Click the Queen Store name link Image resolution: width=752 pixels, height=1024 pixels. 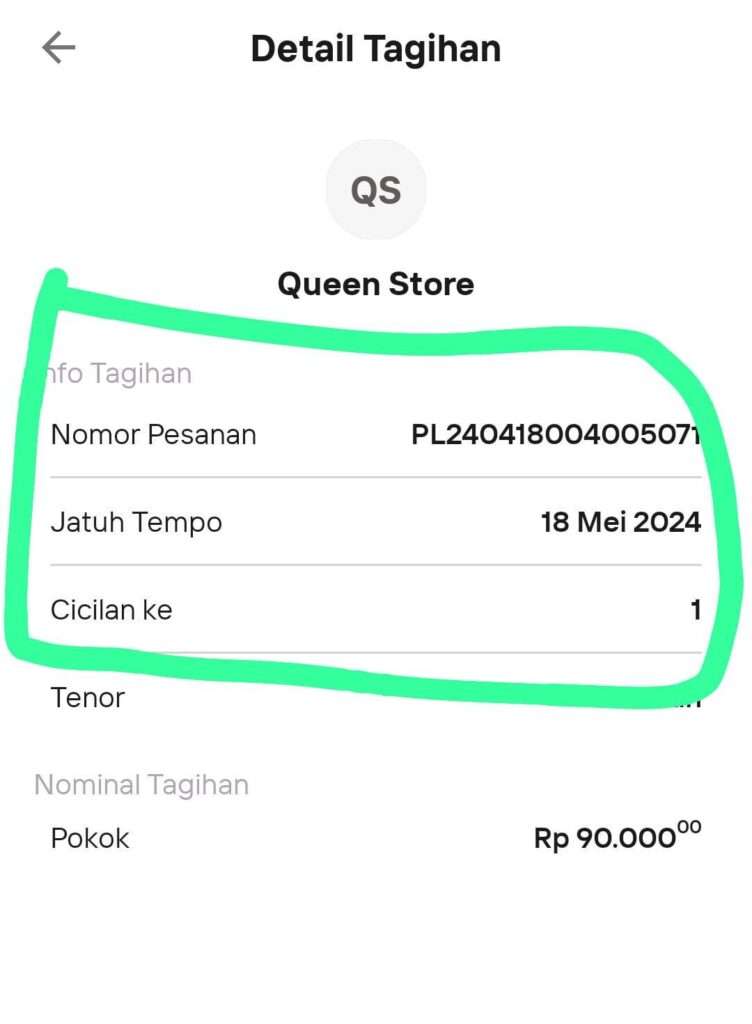(x=376, y=284)
